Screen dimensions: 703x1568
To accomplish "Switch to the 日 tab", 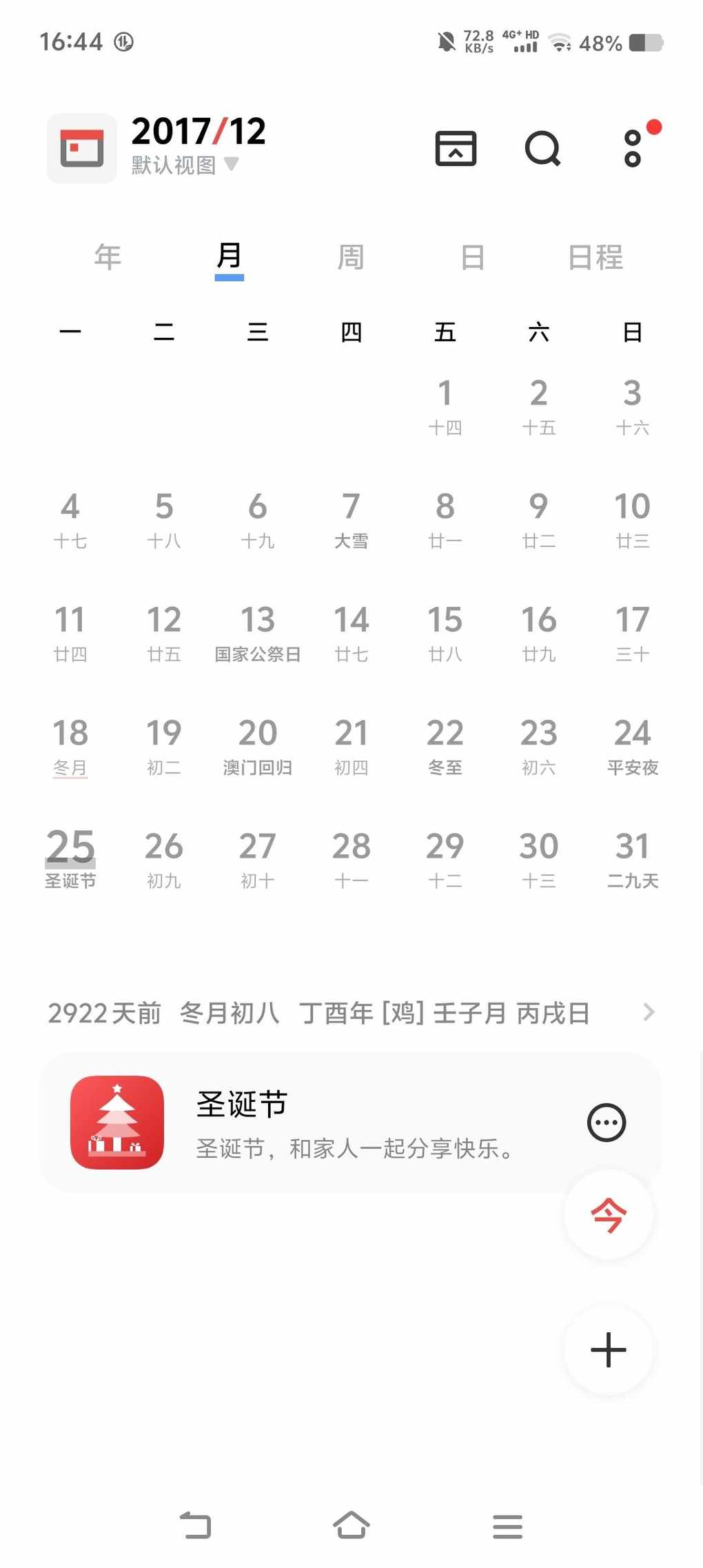I will pyautogui.click(x=472, y=257).
